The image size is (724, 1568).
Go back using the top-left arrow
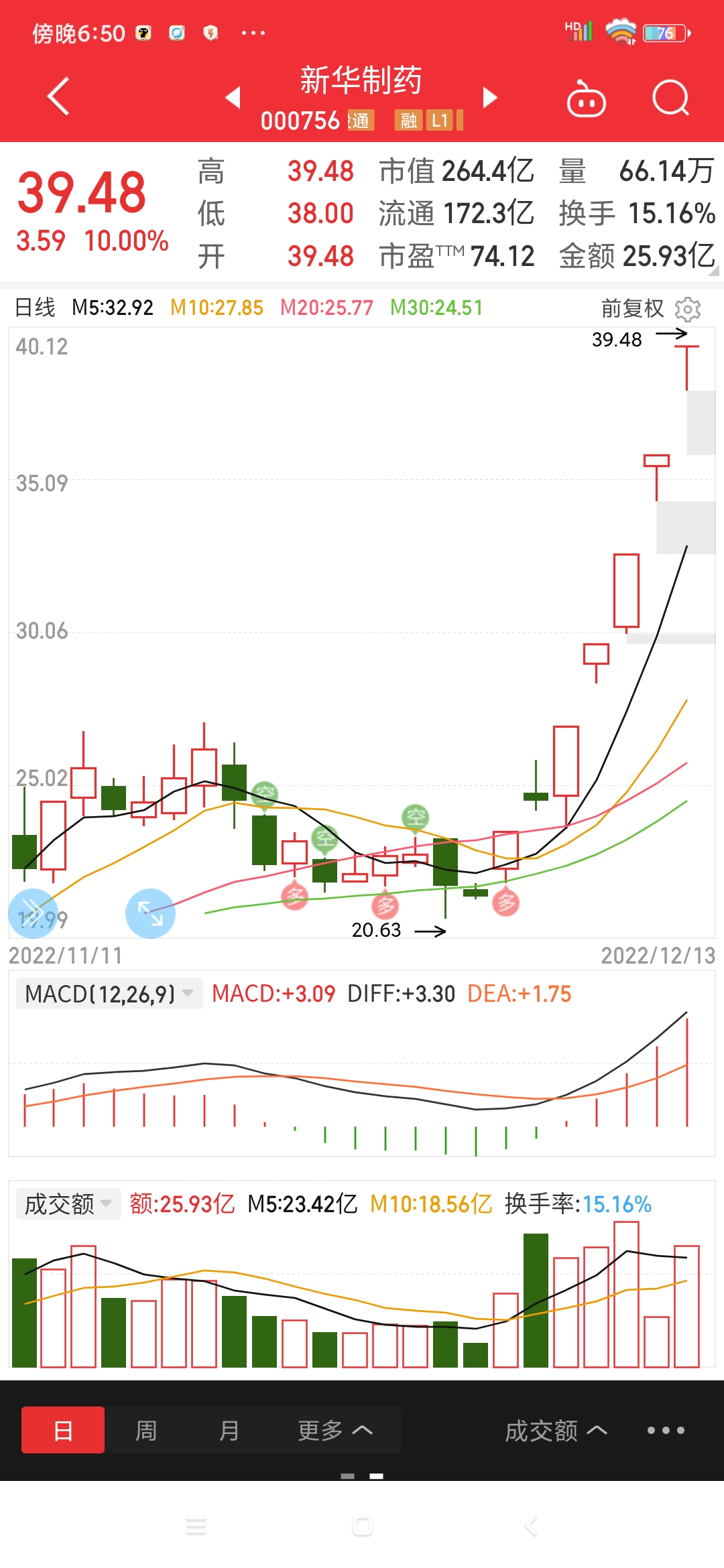[58, 97]
